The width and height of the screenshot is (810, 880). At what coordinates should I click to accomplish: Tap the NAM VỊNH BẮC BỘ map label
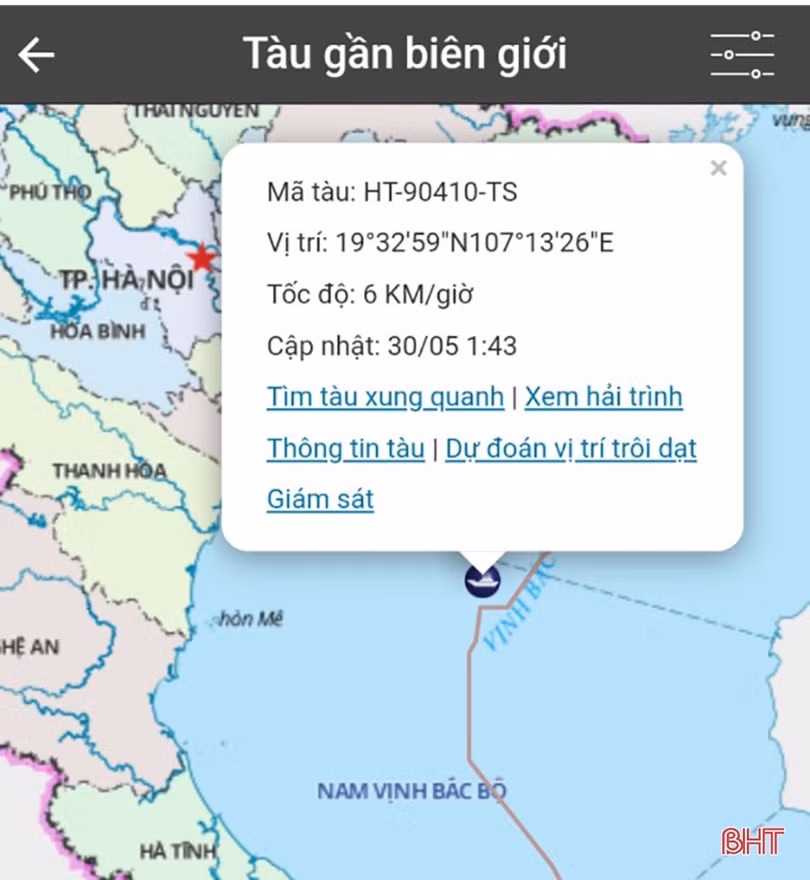click(413, 792)
